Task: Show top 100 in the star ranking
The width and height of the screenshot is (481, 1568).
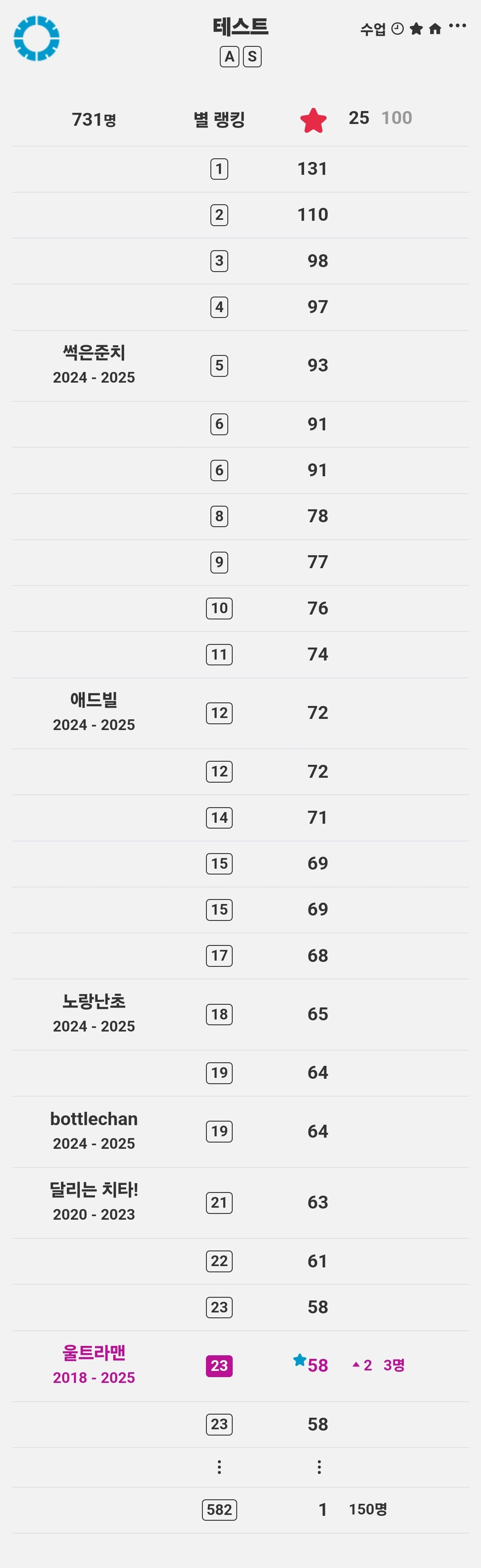Action: (396, 117)
